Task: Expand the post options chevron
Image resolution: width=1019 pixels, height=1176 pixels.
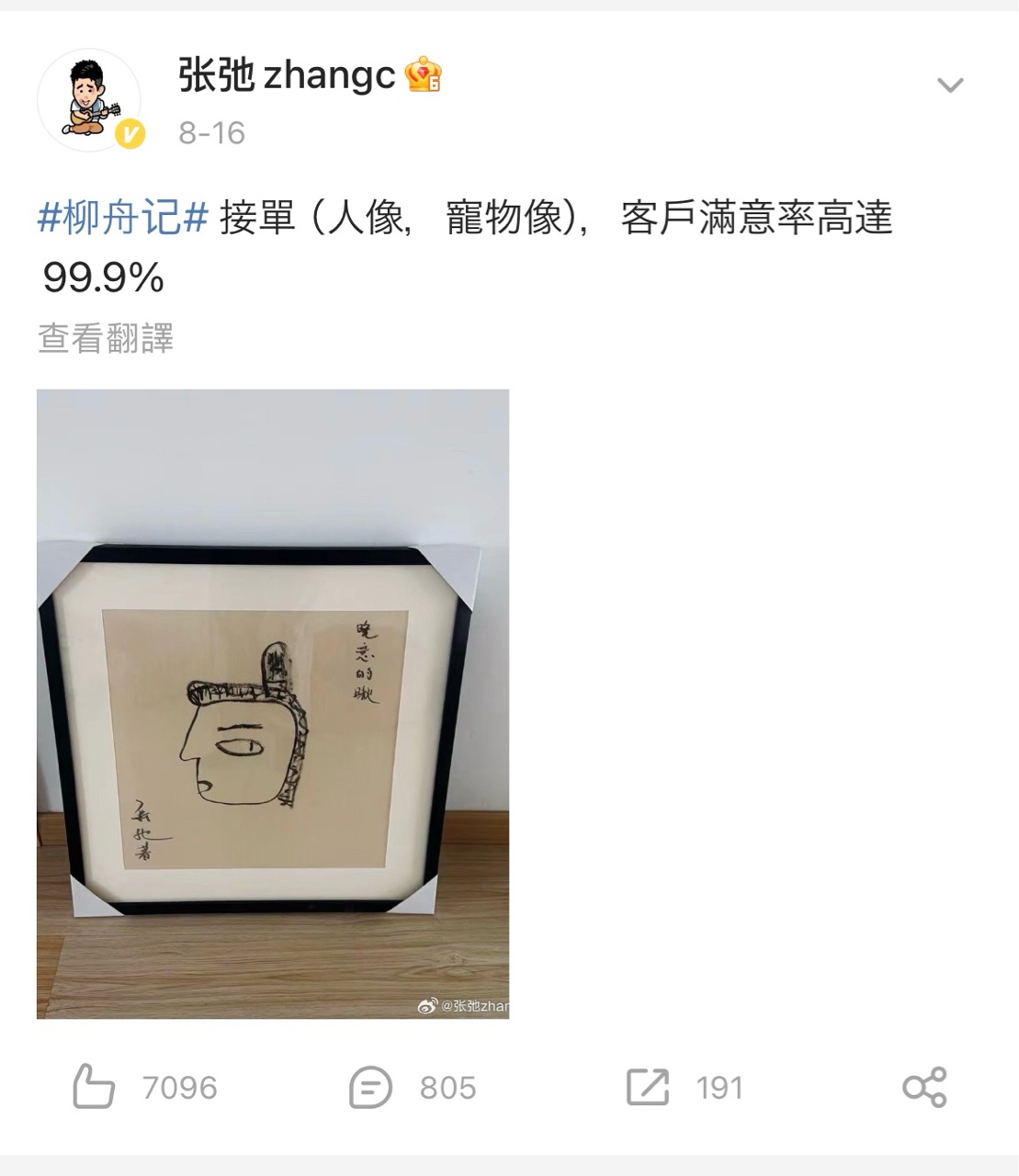Action: pyautogui.click(x=949, y=85)
